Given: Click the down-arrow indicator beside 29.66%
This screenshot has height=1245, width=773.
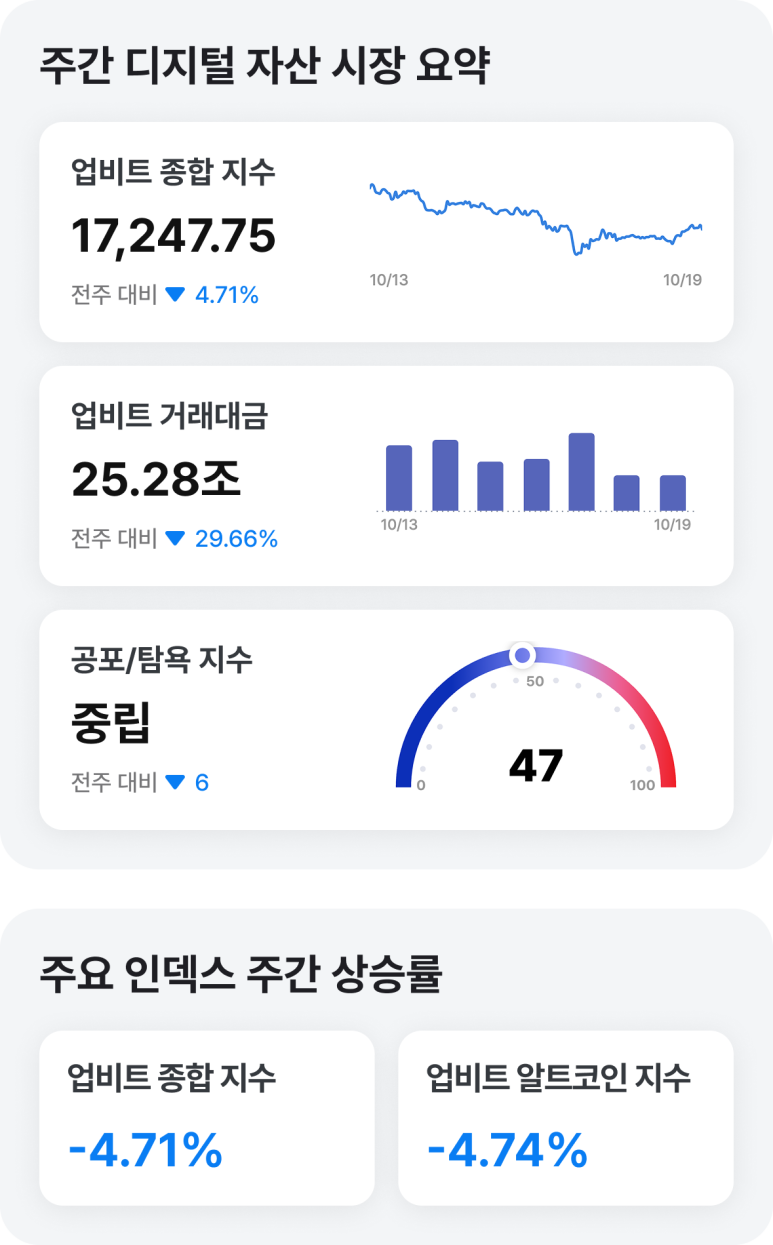Looking at the screenshot, I should click(173, 538).
